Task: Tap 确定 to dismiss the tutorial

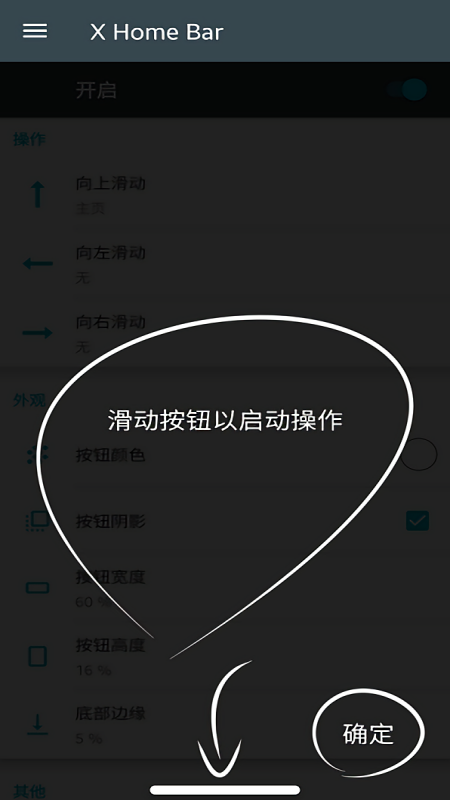Action: pyautogui.click(x=368, y=733)
